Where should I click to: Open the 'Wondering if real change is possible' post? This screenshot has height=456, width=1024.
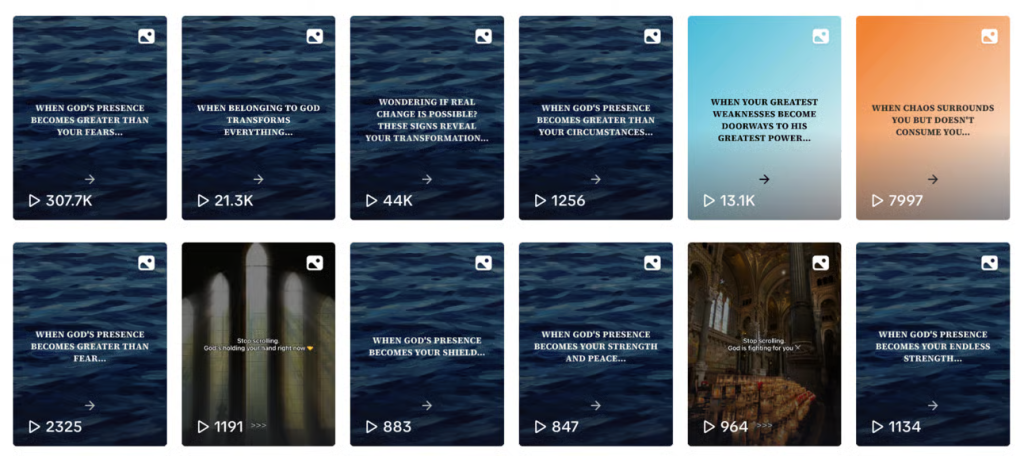(x=427, y=118)
